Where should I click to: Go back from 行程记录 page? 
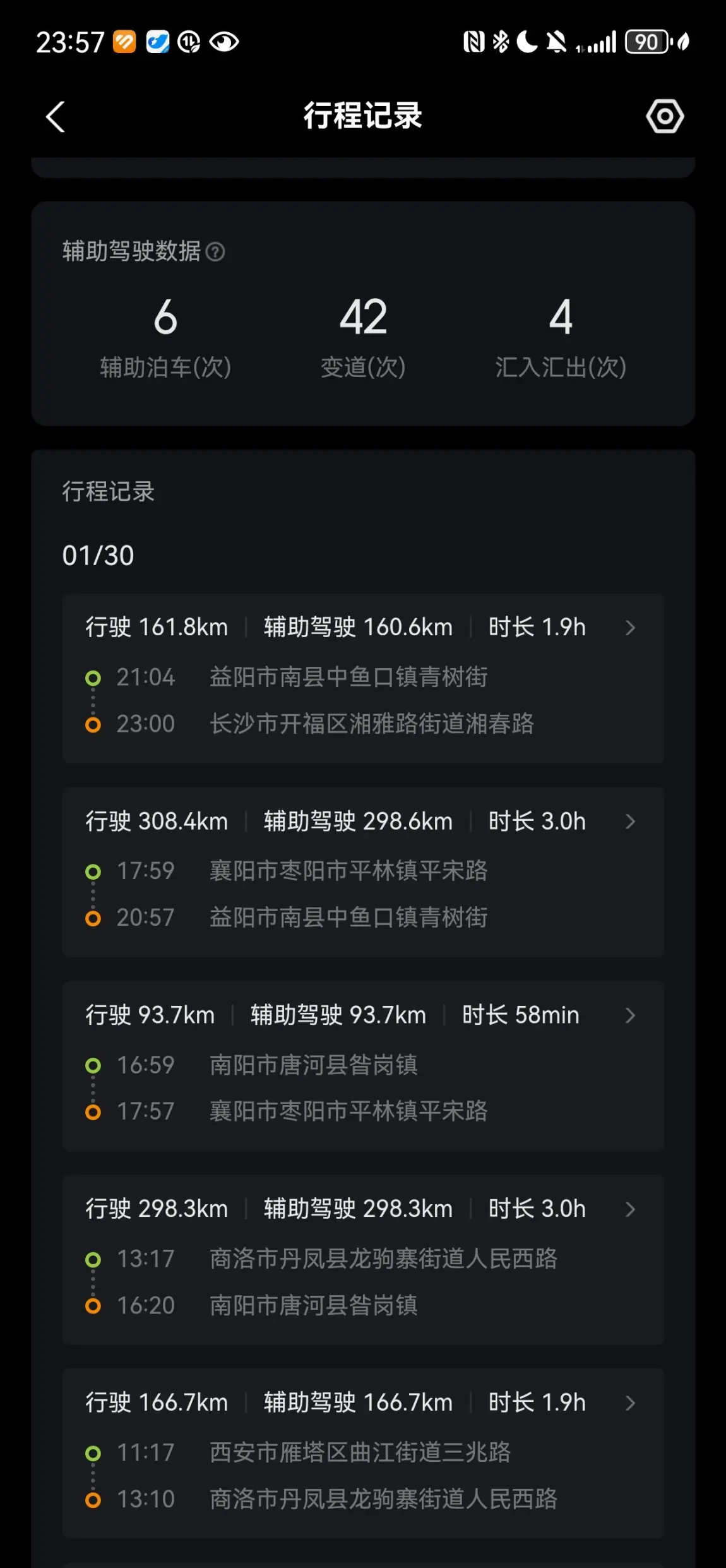coord(56,117)
